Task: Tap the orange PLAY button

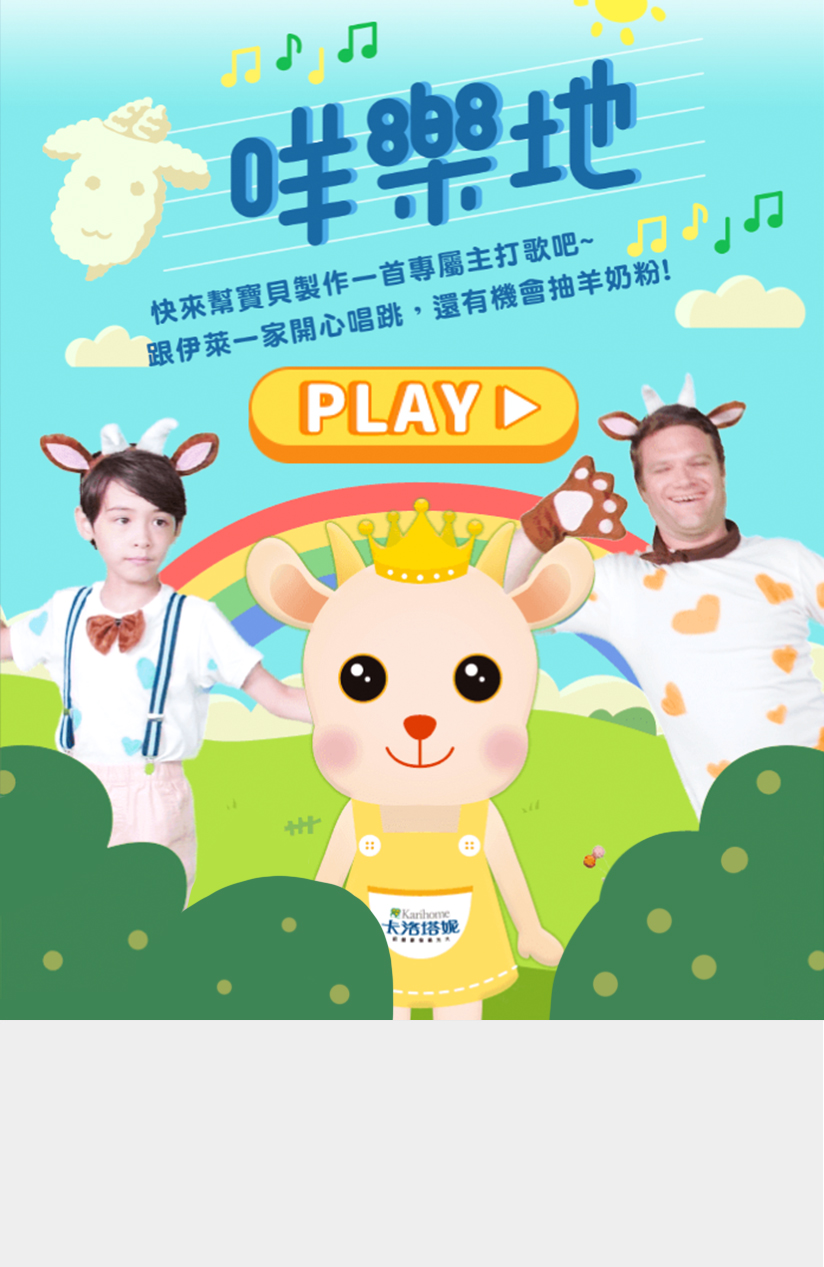Action: [413, 411]
